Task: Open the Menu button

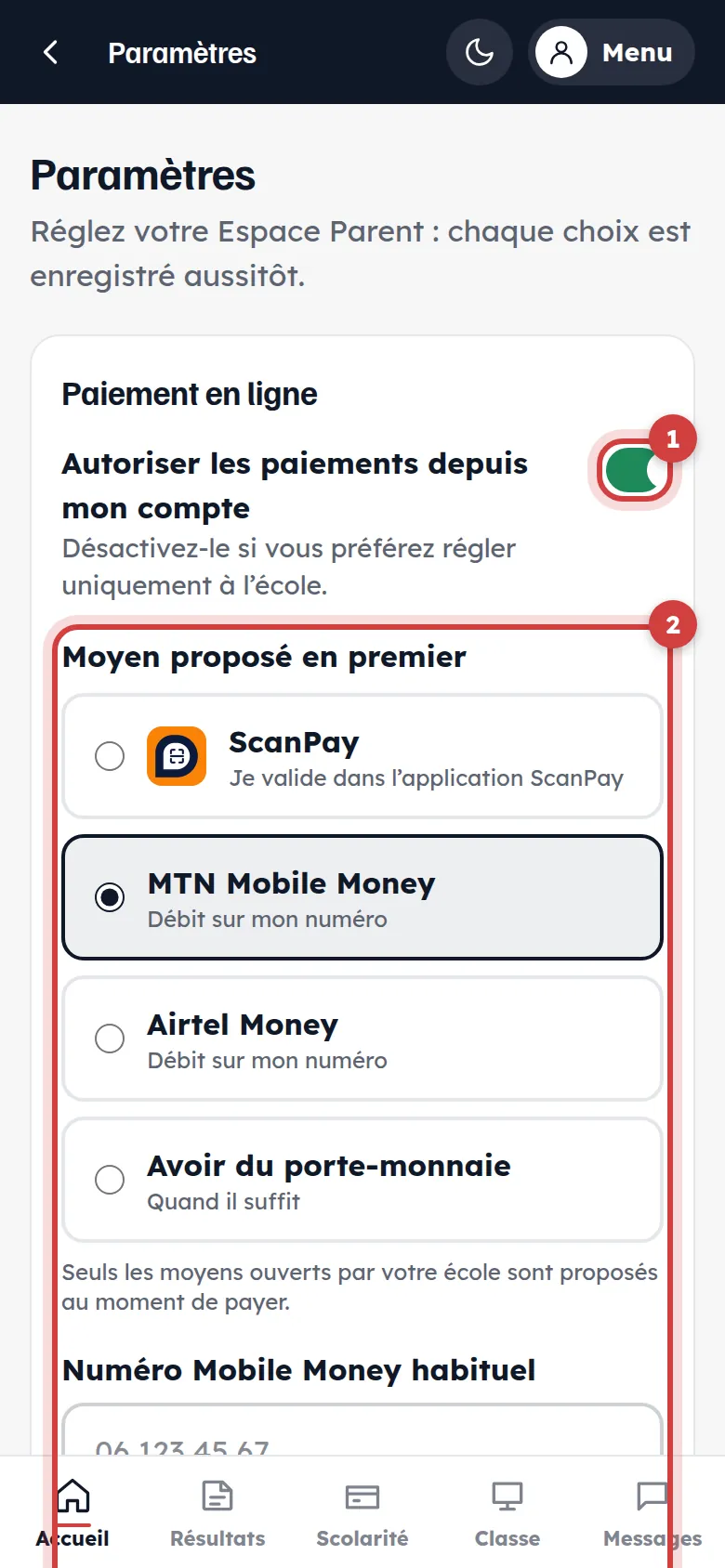Action: [x=612, y=52]
